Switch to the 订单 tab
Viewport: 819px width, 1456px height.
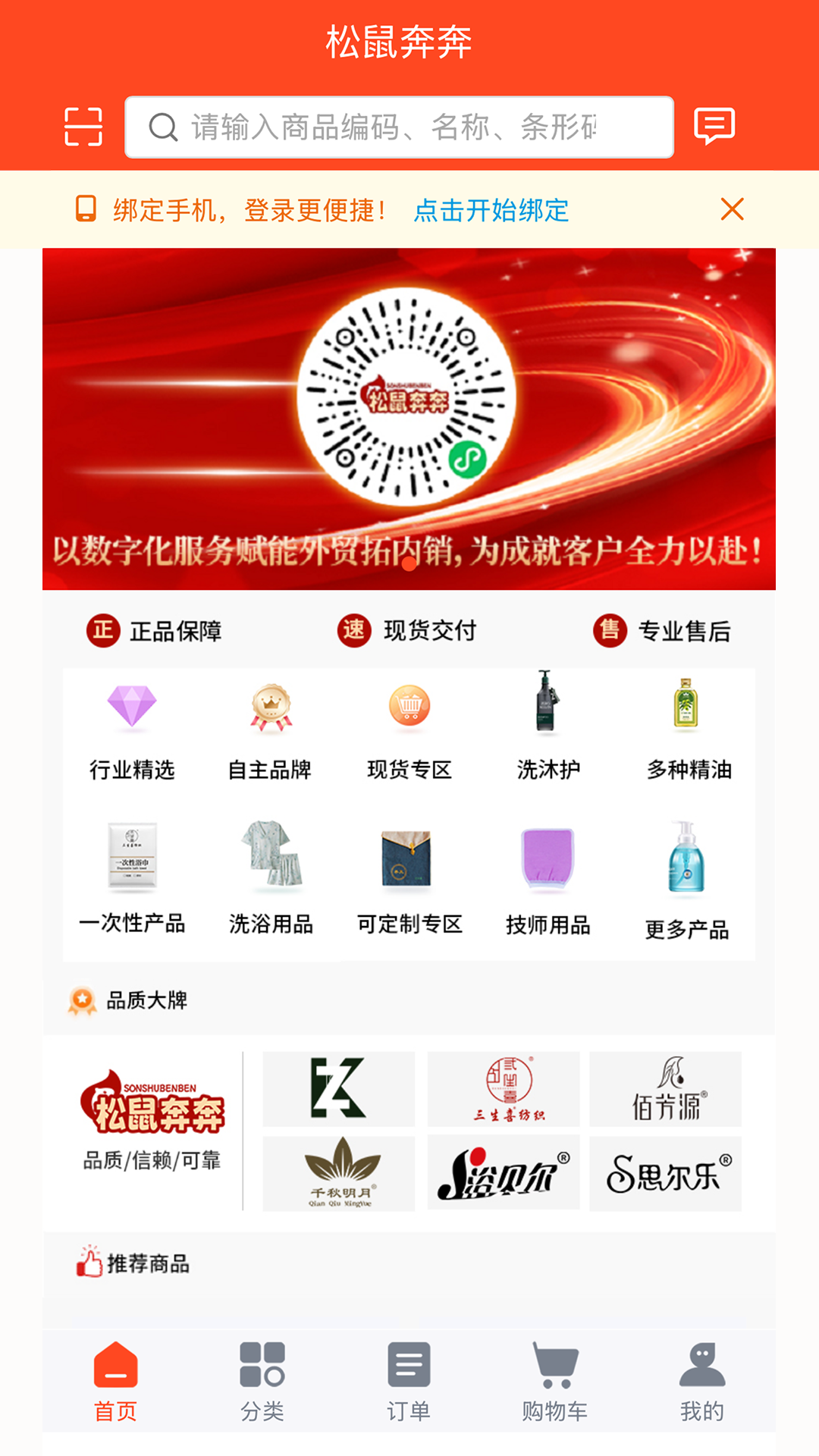pyautogui.click(x=409, y=1382)
